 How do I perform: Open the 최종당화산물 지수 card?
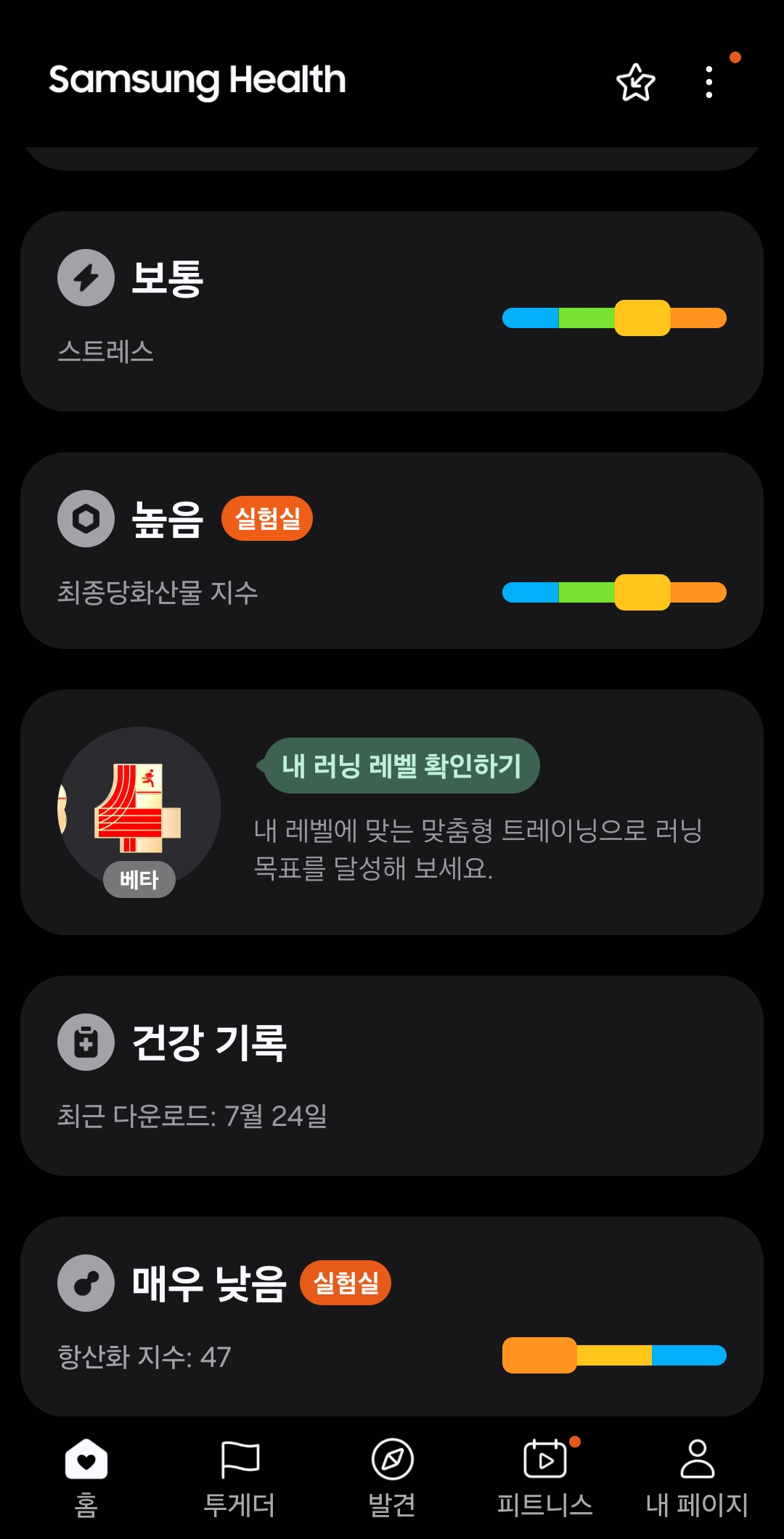392,550
